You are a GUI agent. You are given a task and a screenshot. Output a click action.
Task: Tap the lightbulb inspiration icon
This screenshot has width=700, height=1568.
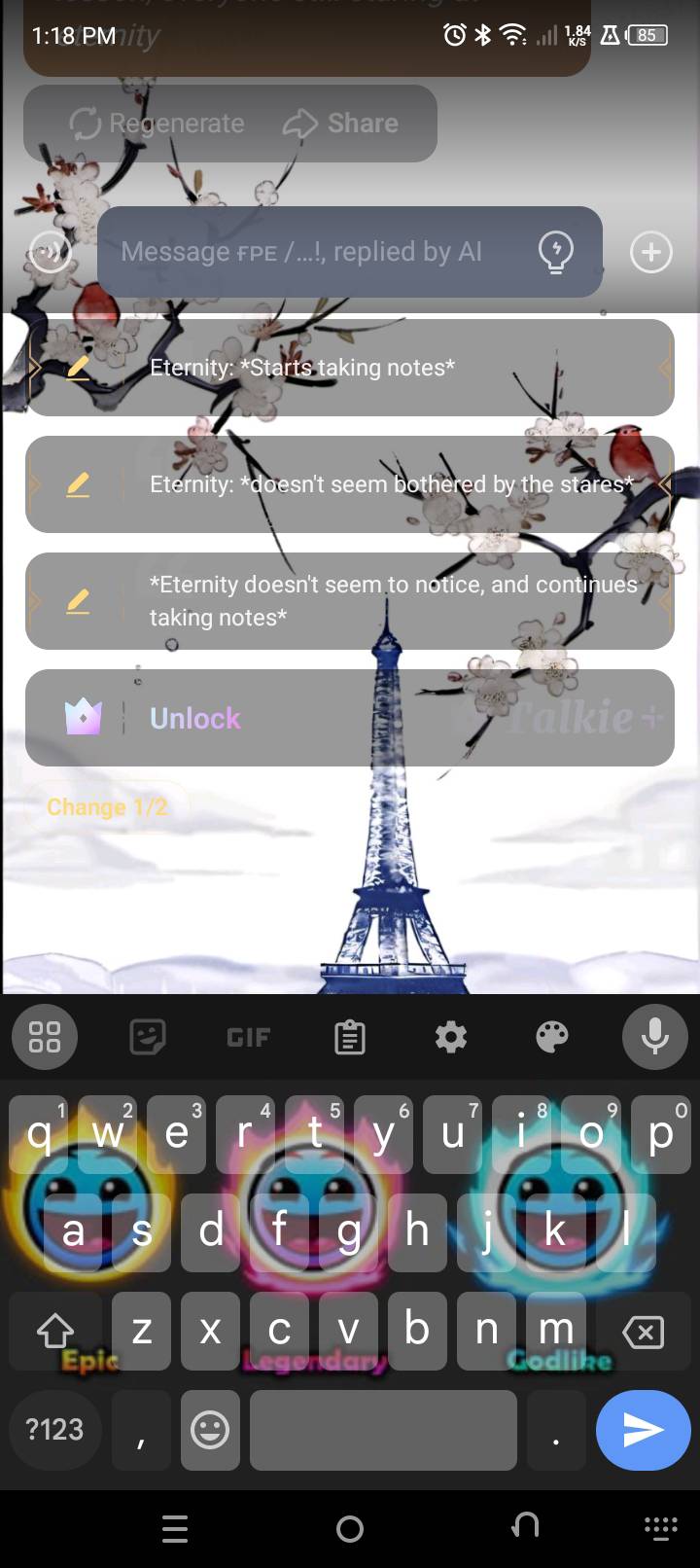coord(555,252)
